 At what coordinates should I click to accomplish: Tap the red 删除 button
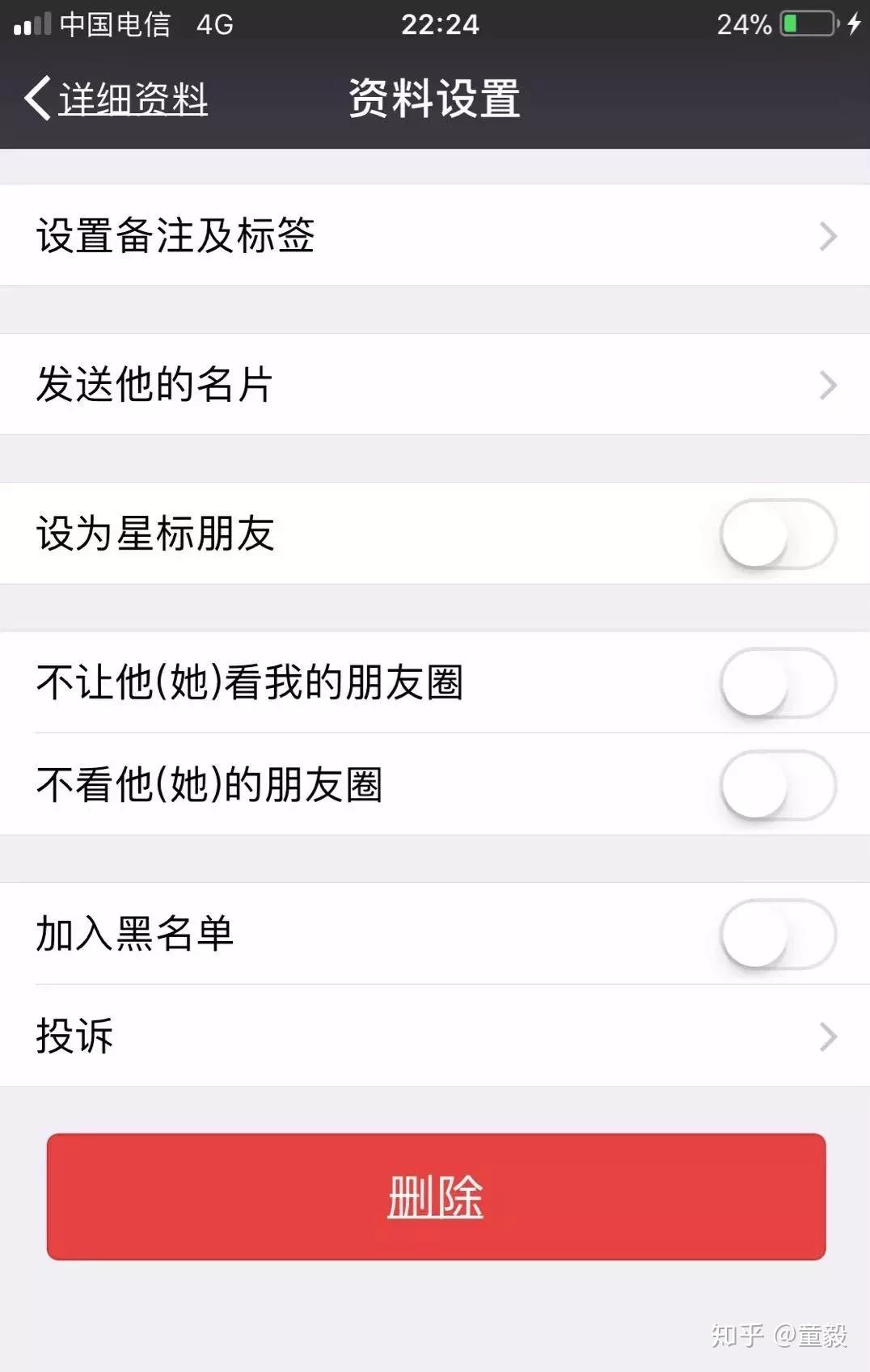[x=436, y=1197]
